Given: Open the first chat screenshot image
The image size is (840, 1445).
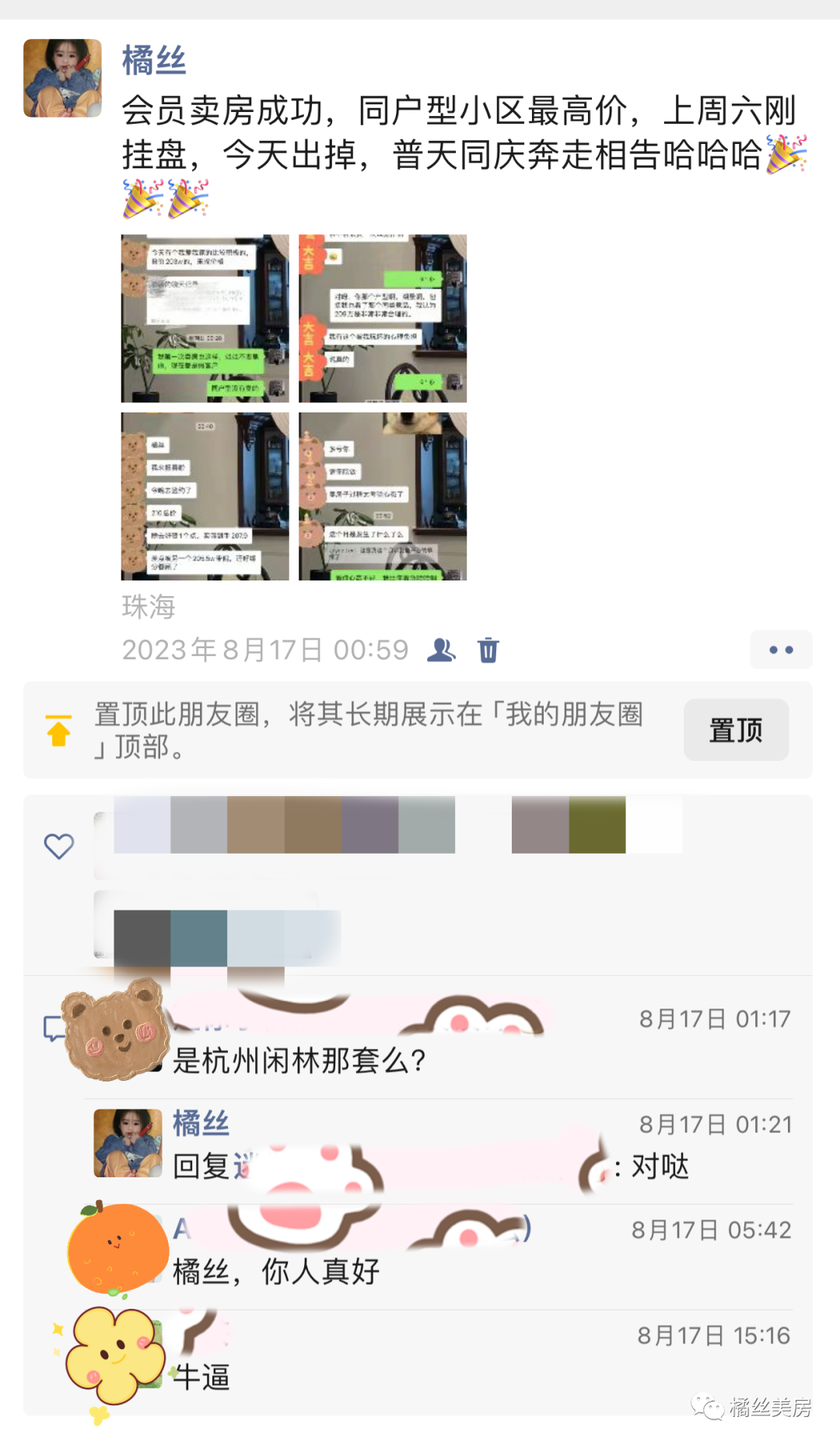Looking at the screenshot, I should pyautogui.click(x=205, y=318).
